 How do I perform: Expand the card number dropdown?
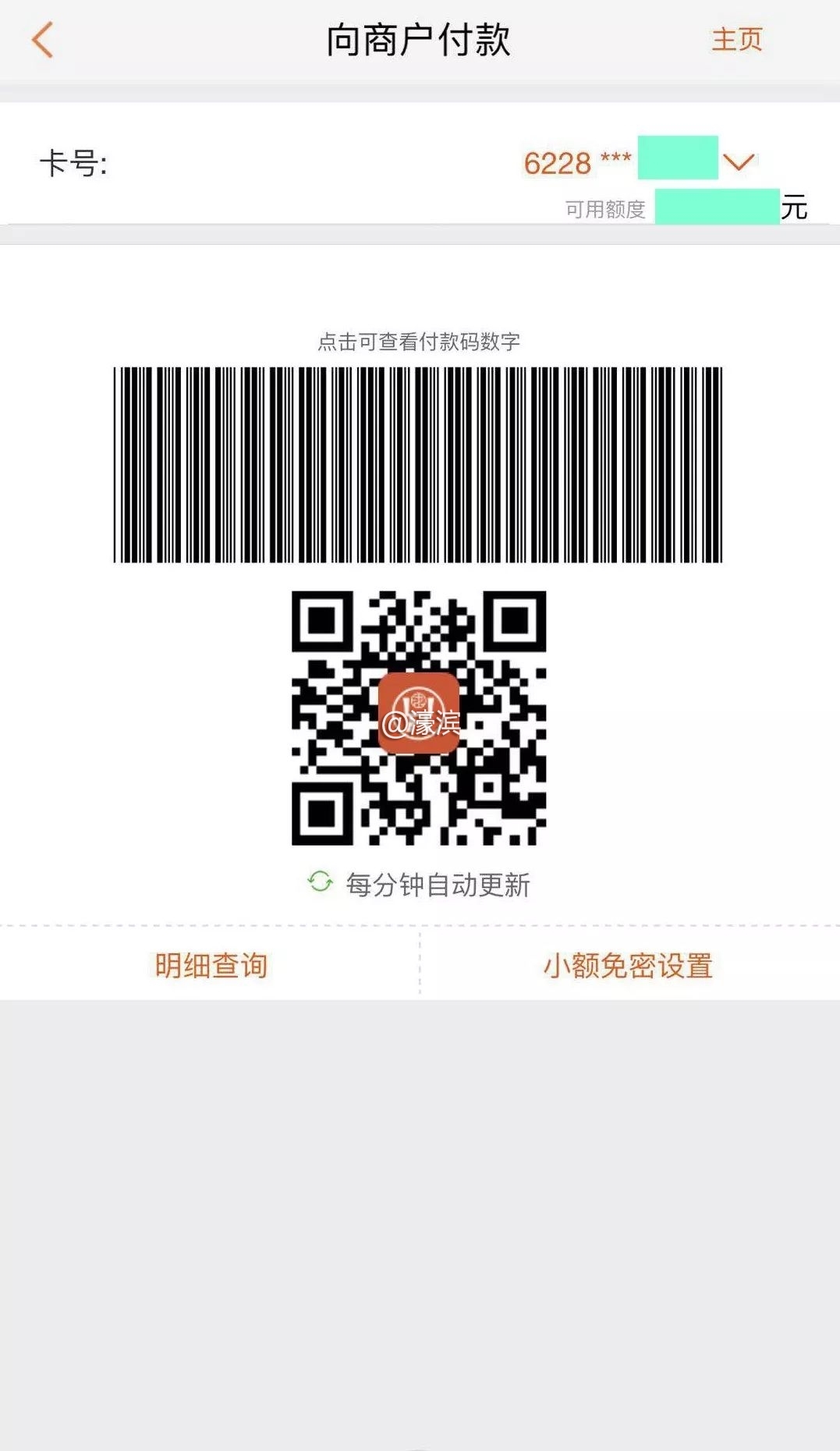click(738, 161)
